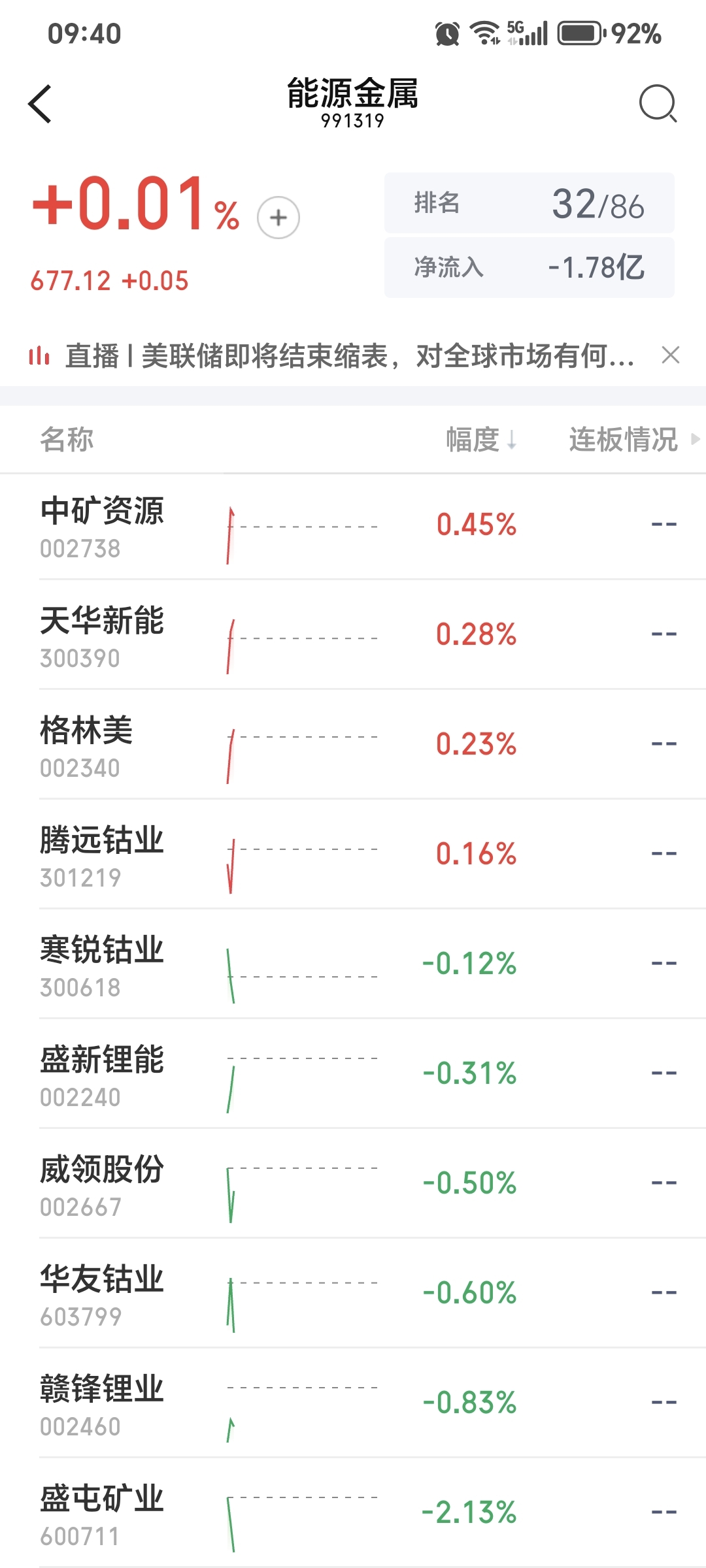Tap the 连板情况 column header
The width and height of the screenshot is (706, 1568).
[x=624, y=440]
